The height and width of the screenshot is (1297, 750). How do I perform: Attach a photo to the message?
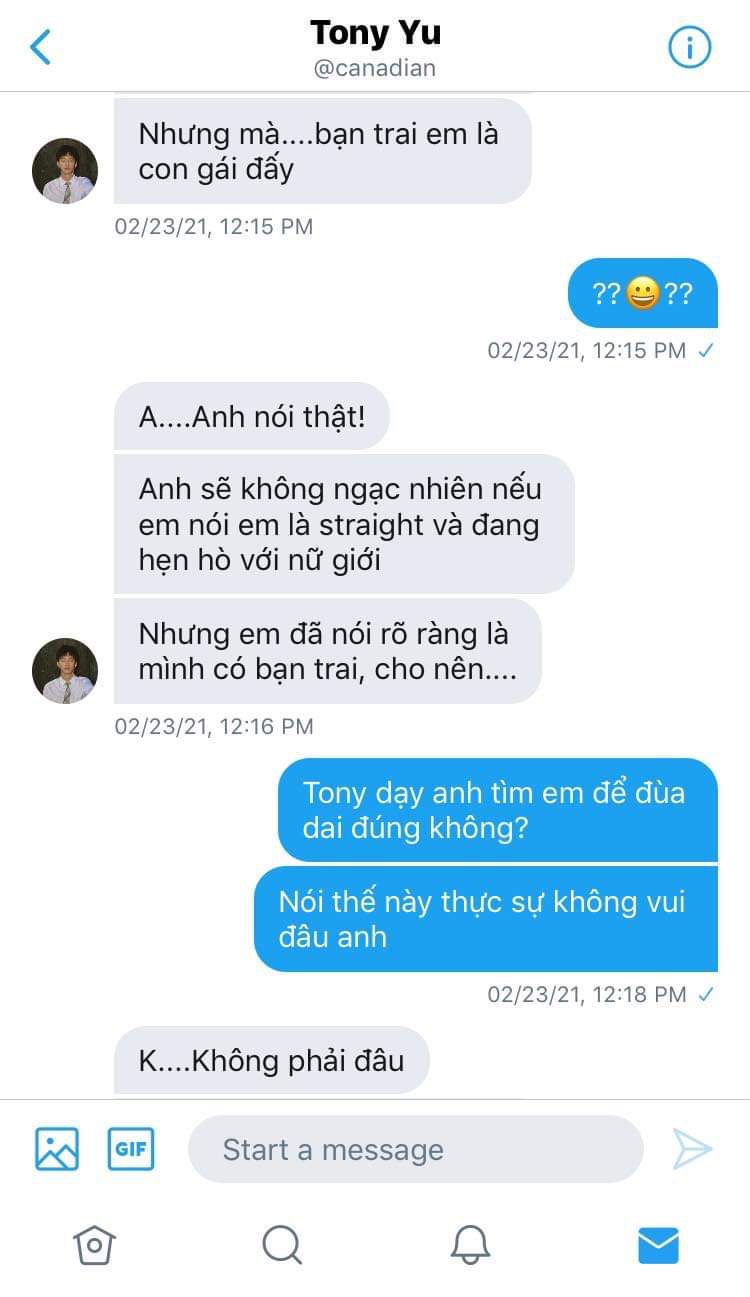coord(57,1149)
